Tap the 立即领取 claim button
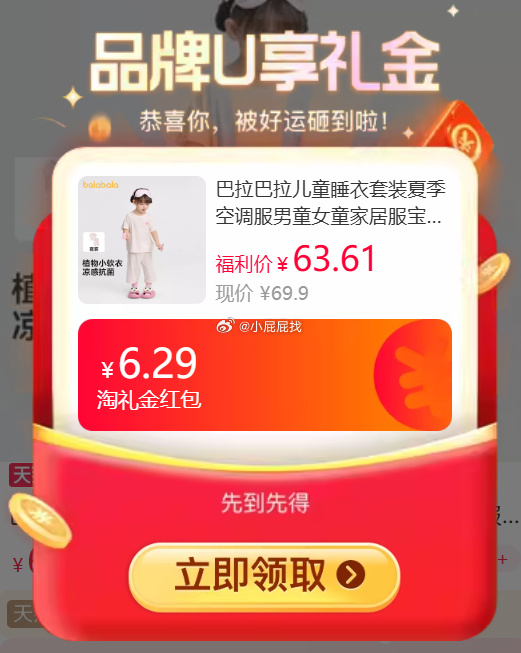 264,576
